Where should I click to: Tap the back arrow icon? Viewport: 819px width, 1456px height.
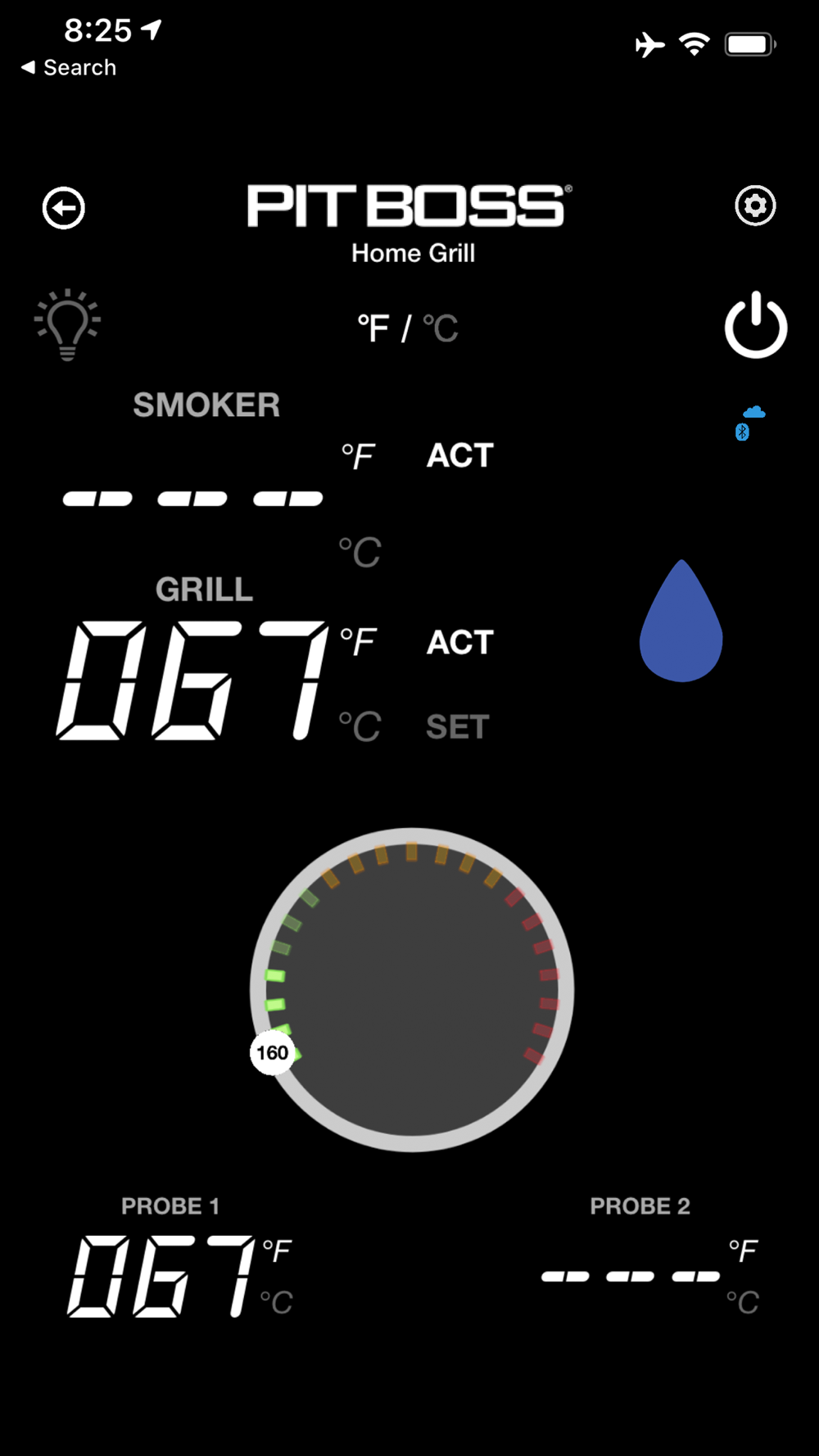coord(64,208)
